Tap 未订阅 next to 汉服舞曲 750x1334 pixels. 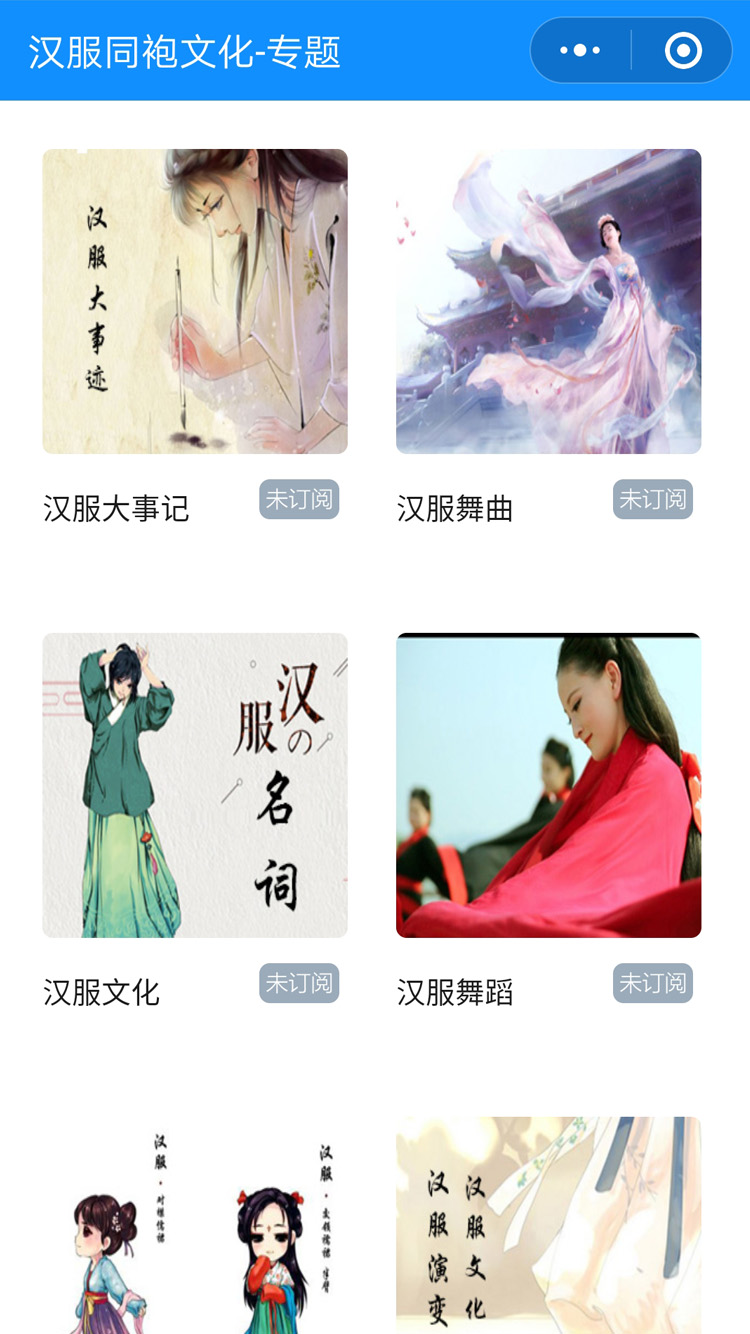point(653,499)
